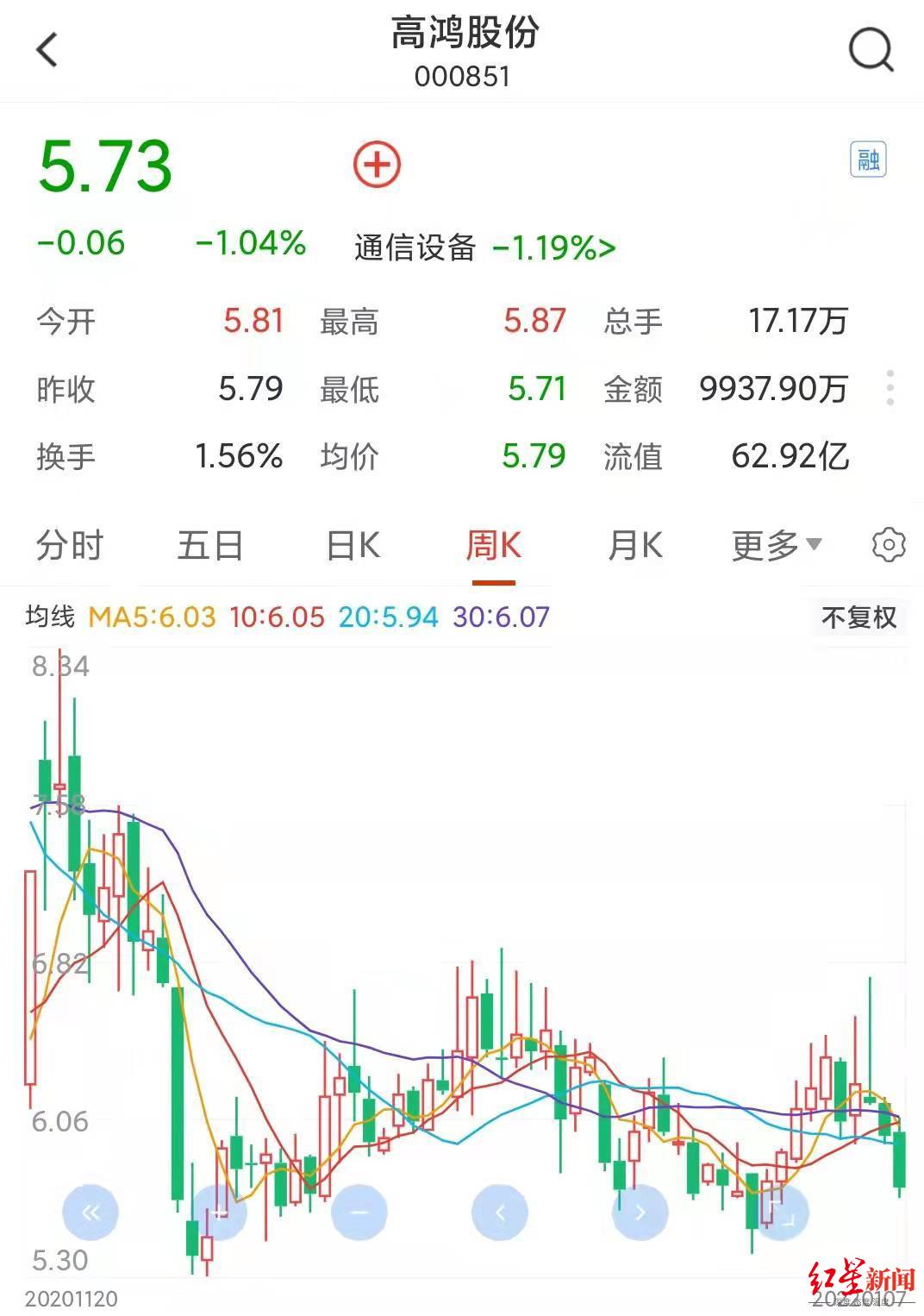This screenshot has width=924, height=1316.
Task: Tap the red plus icon to add stock
Action: [376, 166]
